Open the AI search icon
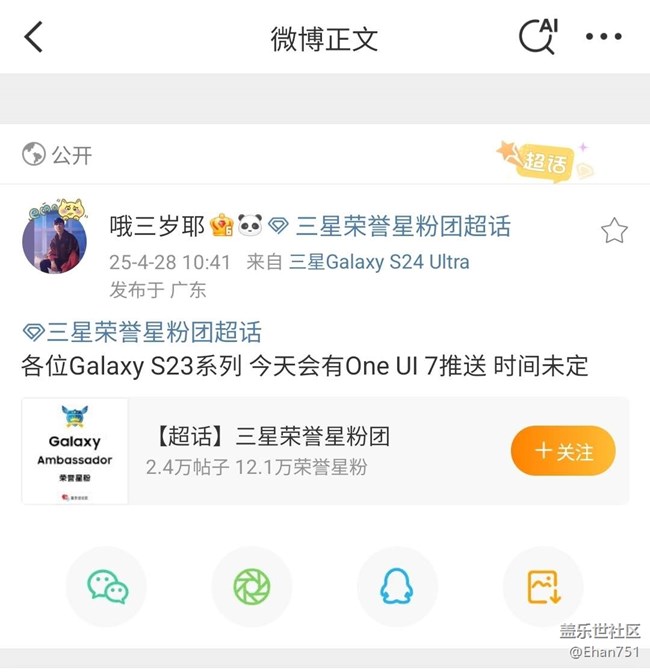This screenshot has height=672, width=650. point(537,37)
